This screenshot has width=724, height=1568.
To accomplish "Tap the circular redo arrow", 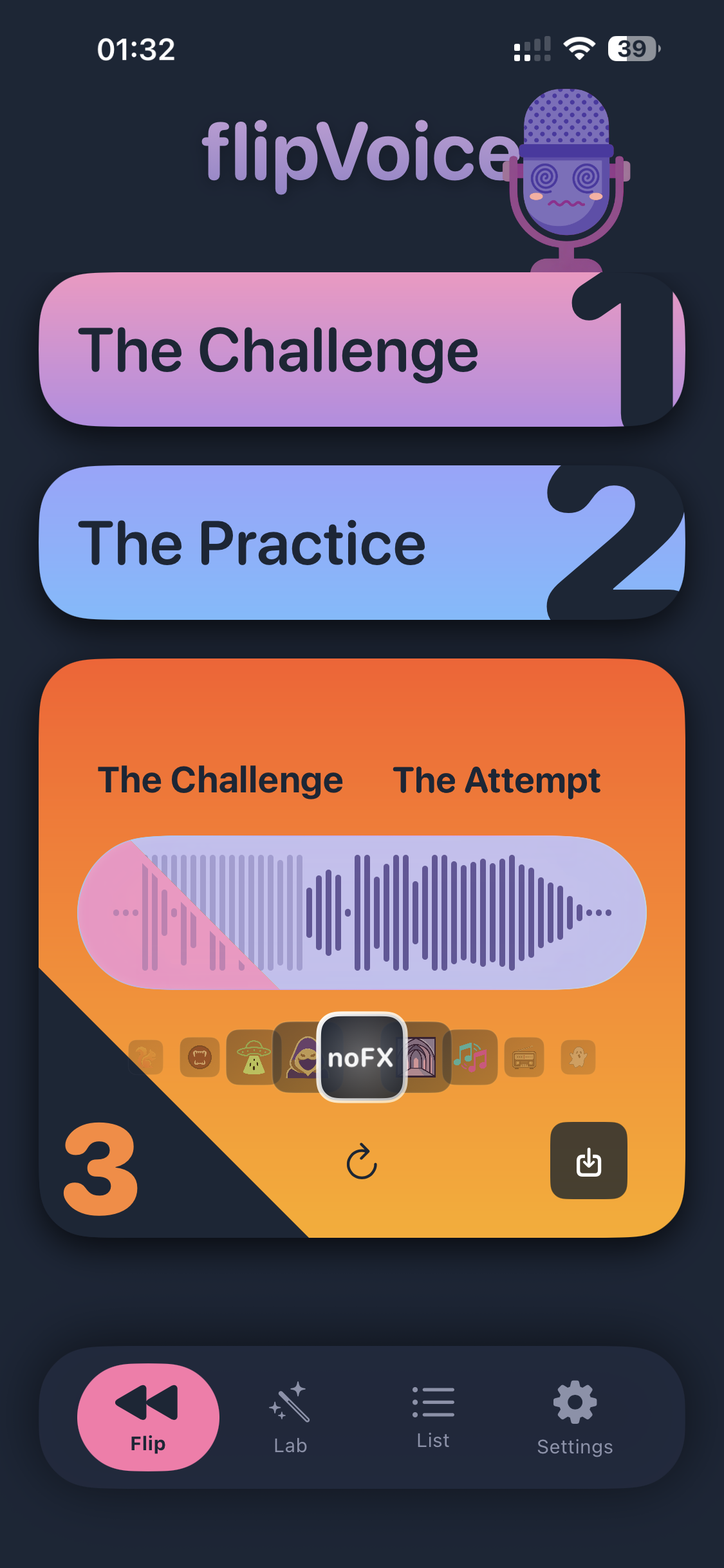I will click(x=361, y=1161).
